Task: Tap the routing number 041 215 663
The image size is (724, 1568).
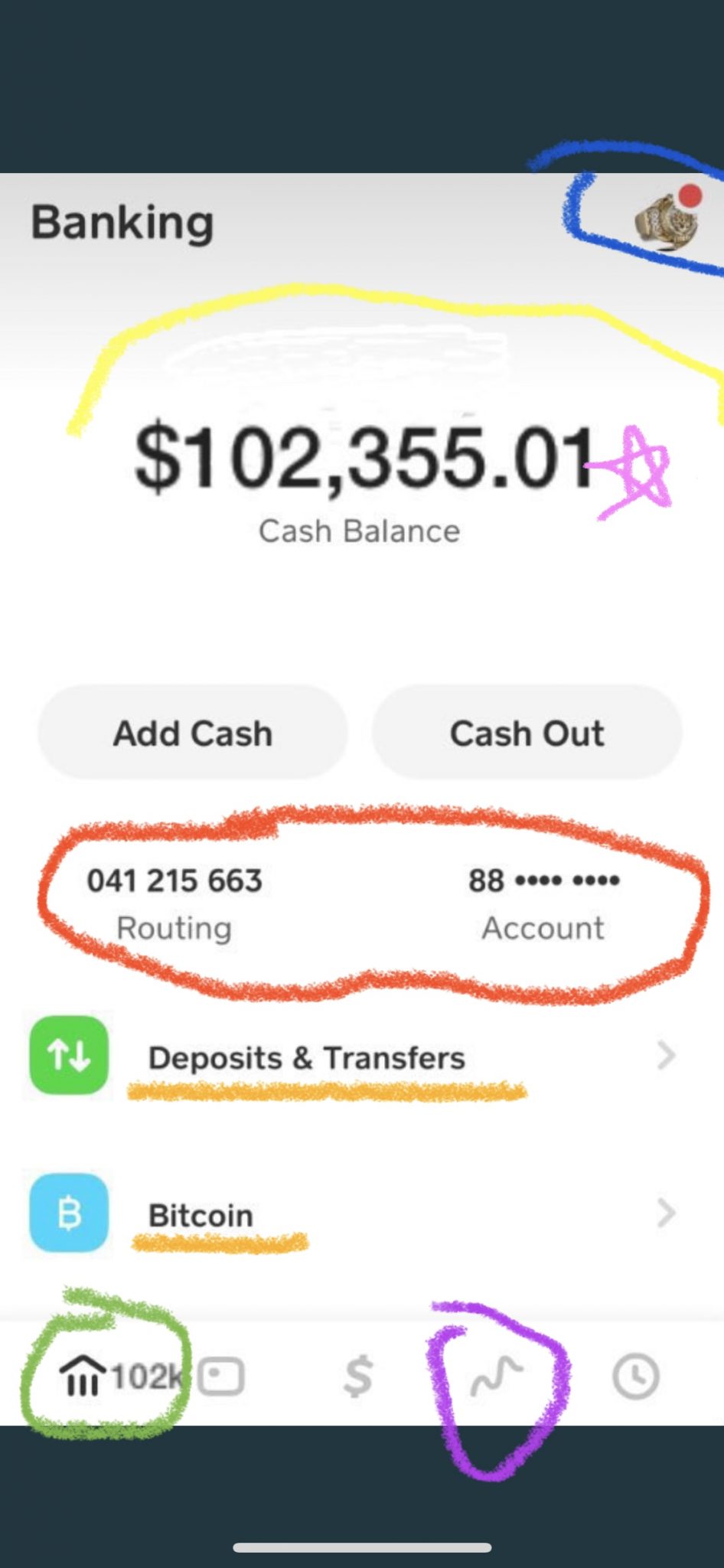Action: pos(175,880)
